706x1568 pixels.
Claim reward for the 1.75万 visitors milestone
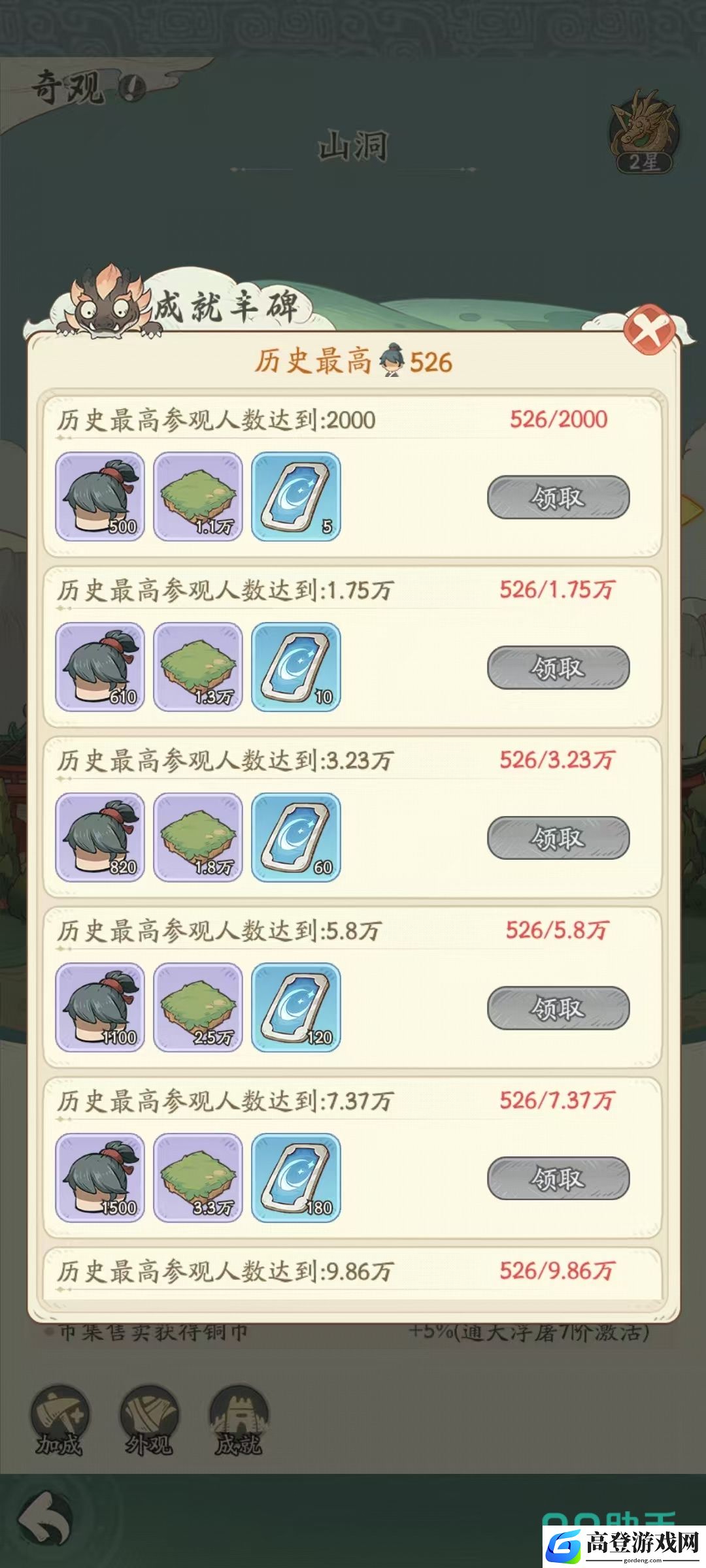point(558,668)
